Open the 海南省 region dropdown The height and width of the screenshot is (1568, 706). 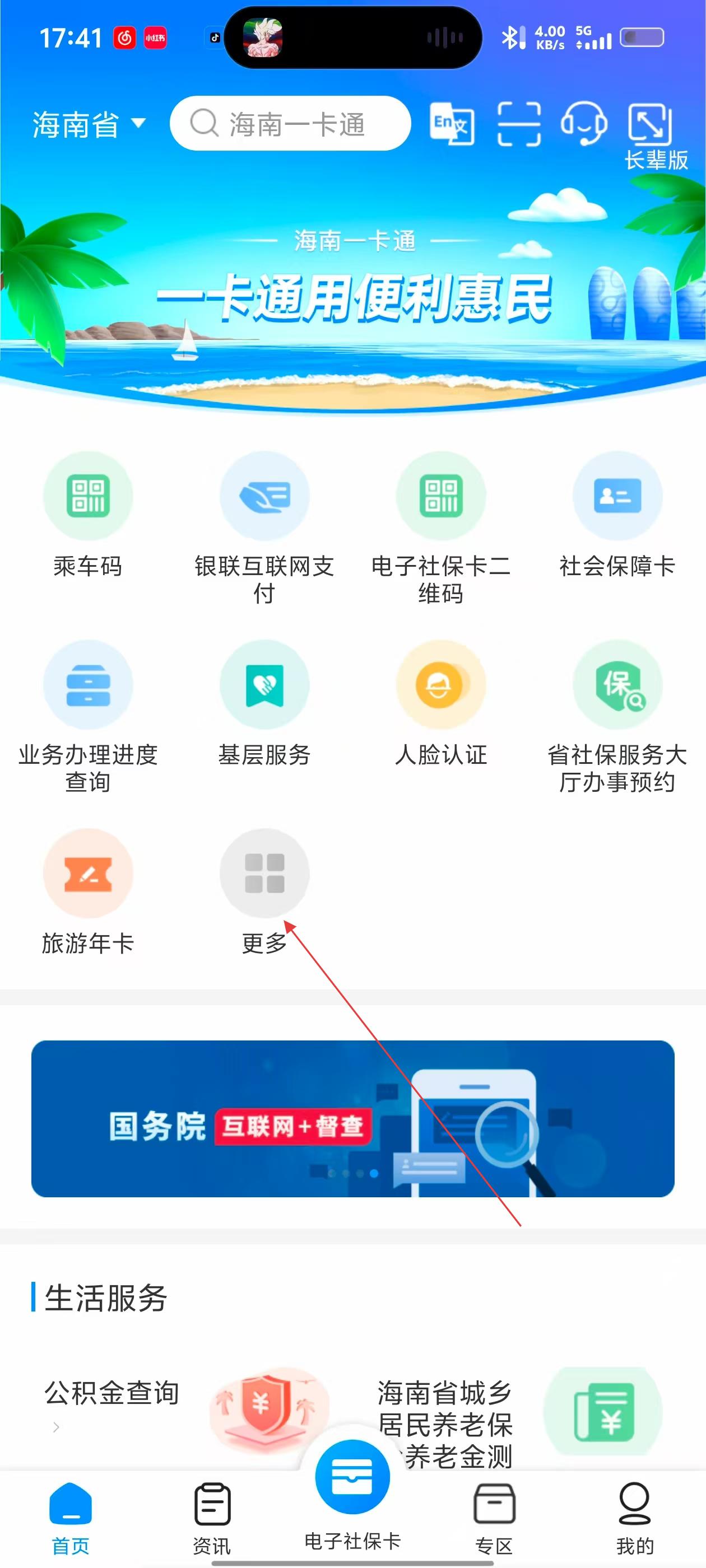(x=89, y=124)
